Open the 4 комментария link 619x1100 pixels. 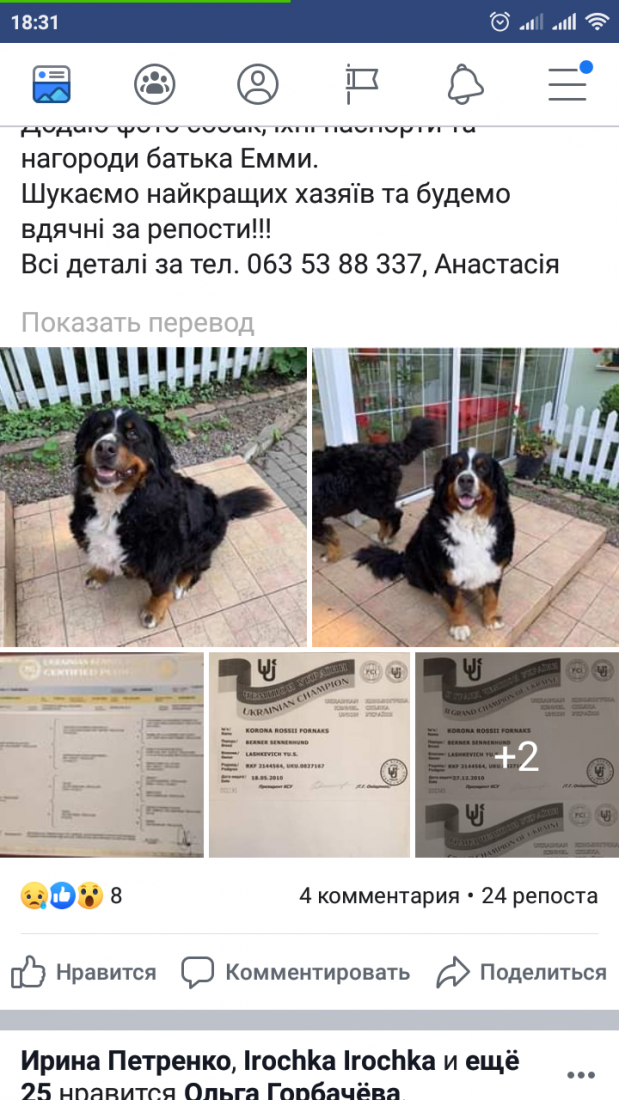click(379, 896)
